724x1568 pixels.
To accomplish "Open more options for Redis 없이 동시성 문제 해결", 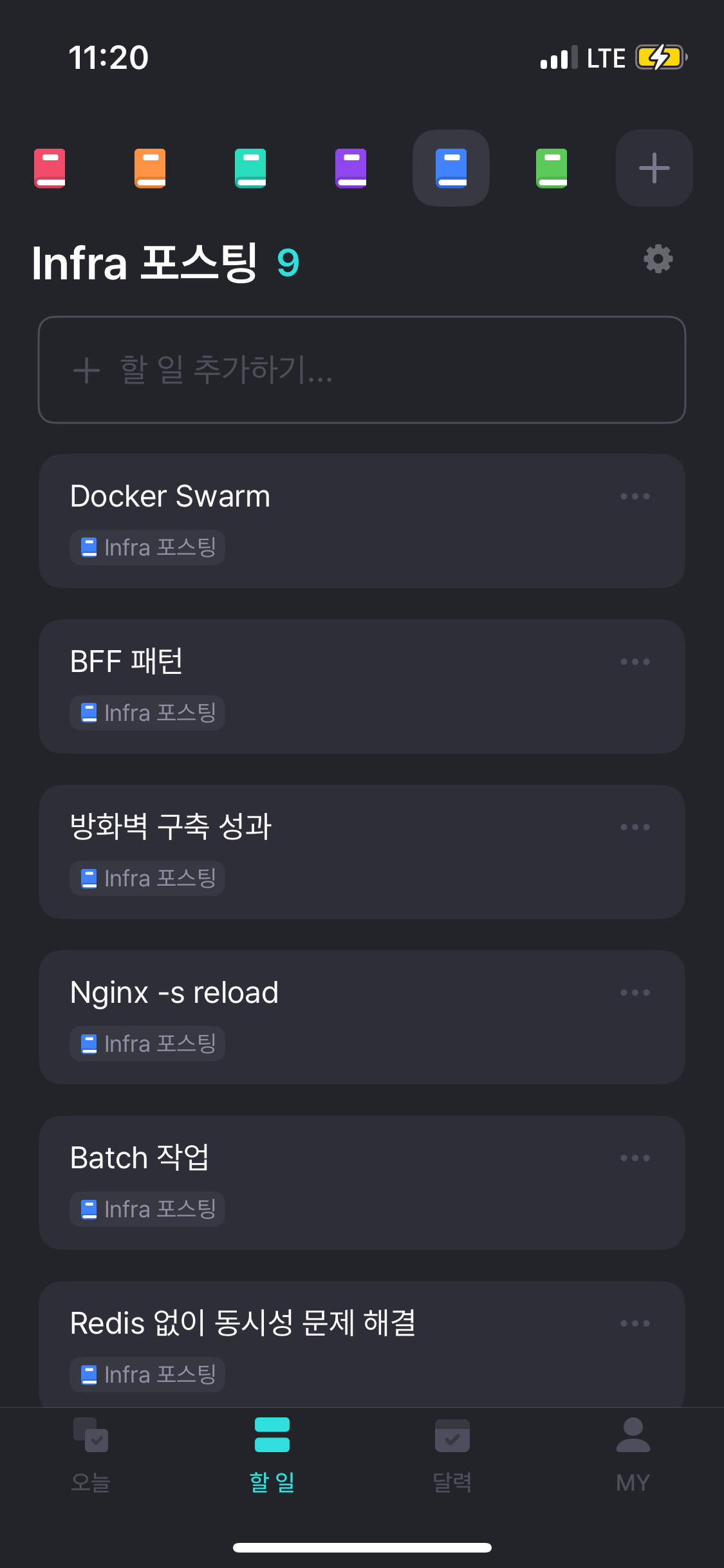I will click(635, 1323).
